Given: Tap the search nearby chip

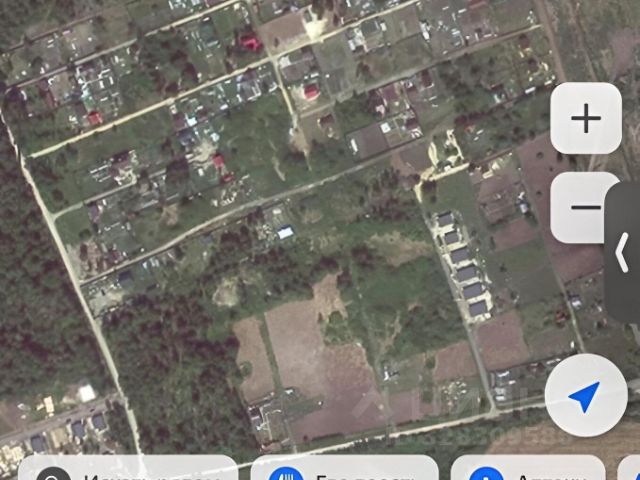Looking at the screenshot, I should (127, 471).
